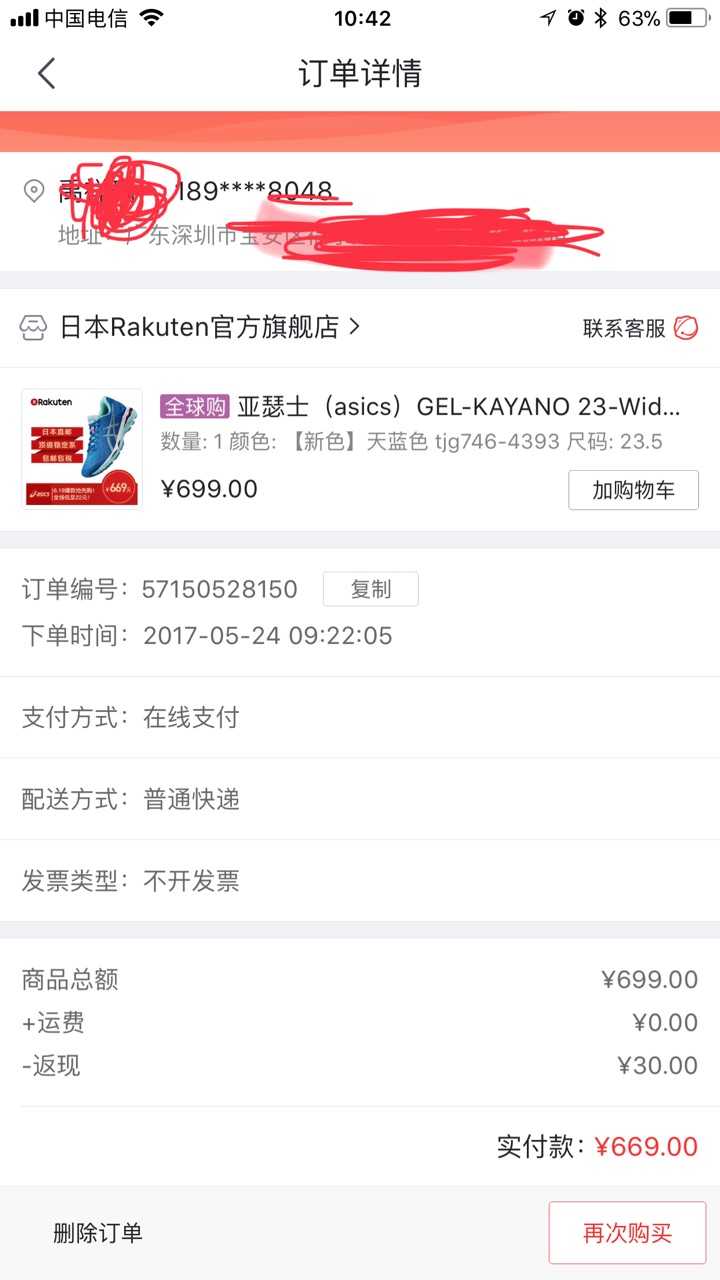This screenshot has height=1280, width=720.
Task: Go back from order details
Action: click(x=47, y=73)
